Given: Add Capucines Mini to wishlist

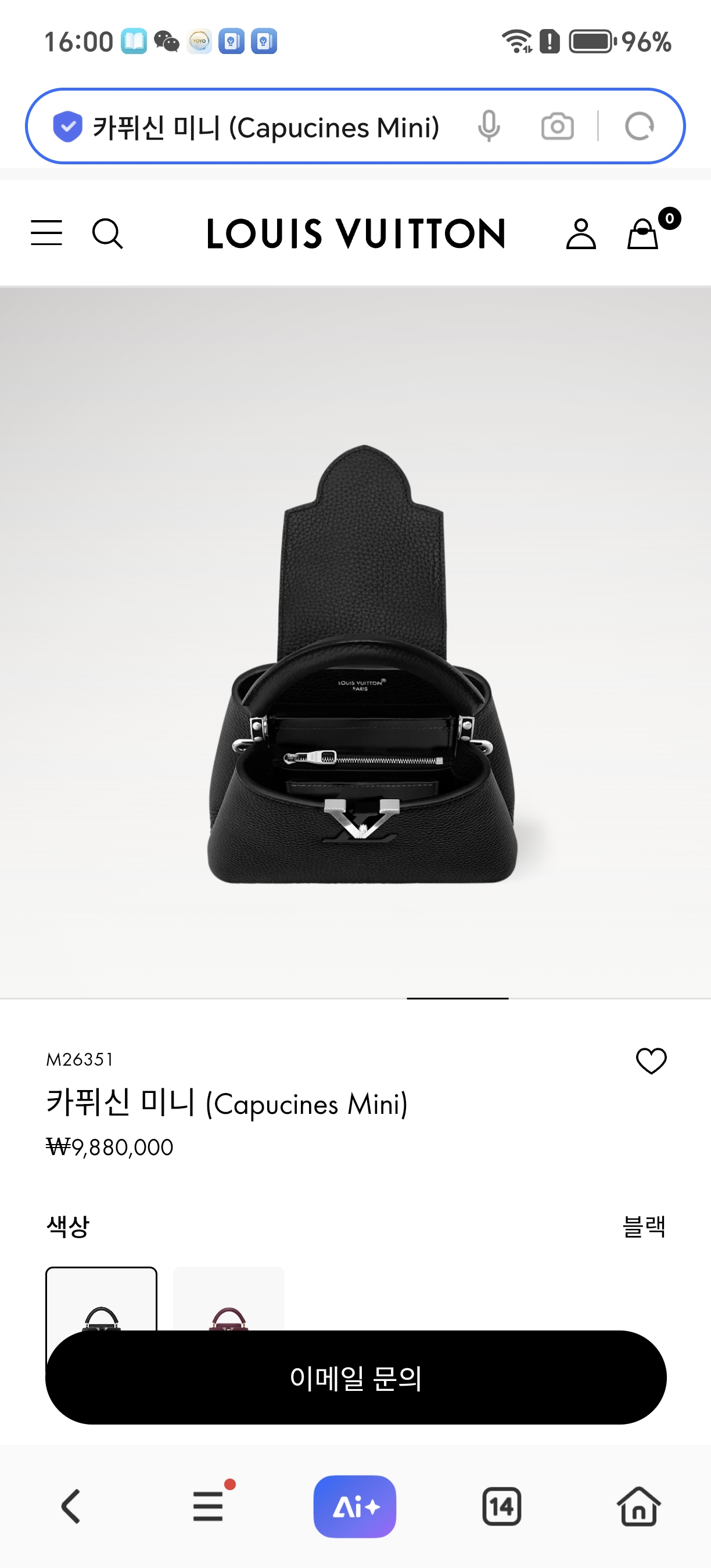Looking at the screenshot, I should click(651, 1061).
